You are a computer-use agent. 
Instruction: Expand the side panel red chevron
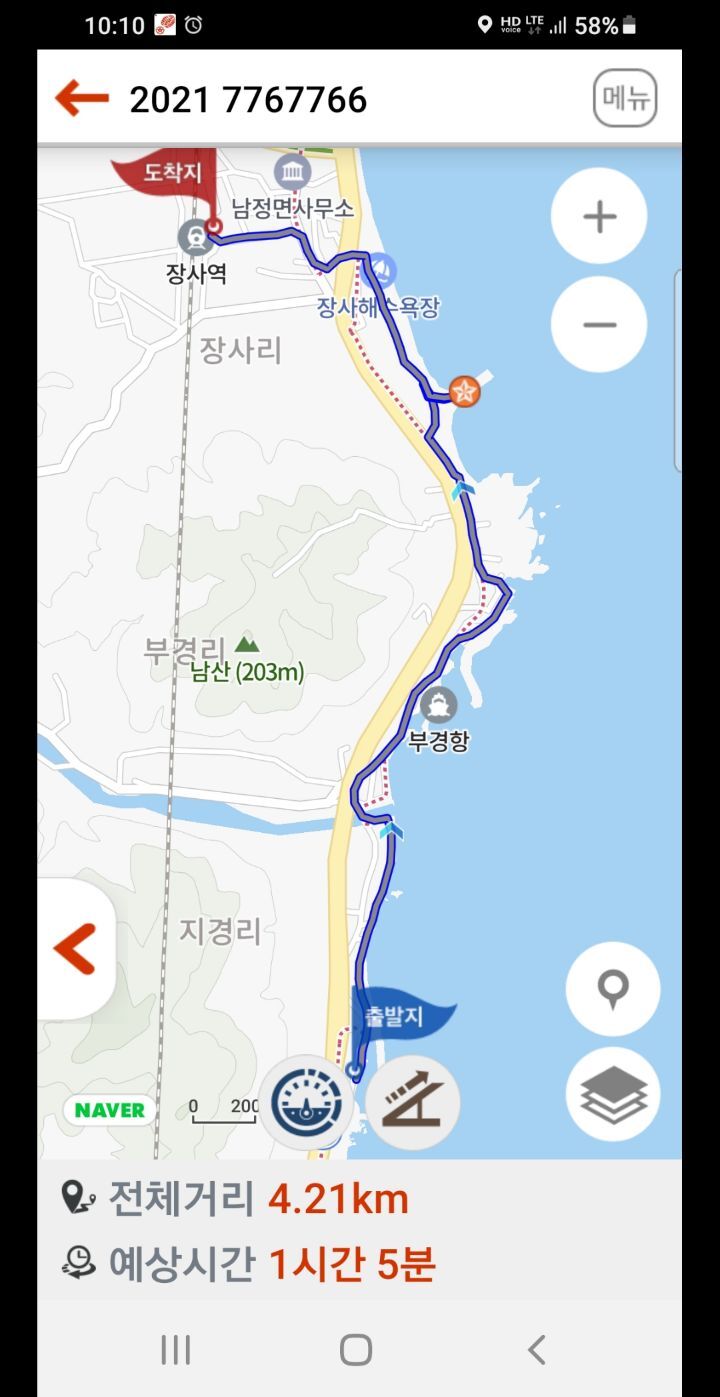tap(76, 949)
